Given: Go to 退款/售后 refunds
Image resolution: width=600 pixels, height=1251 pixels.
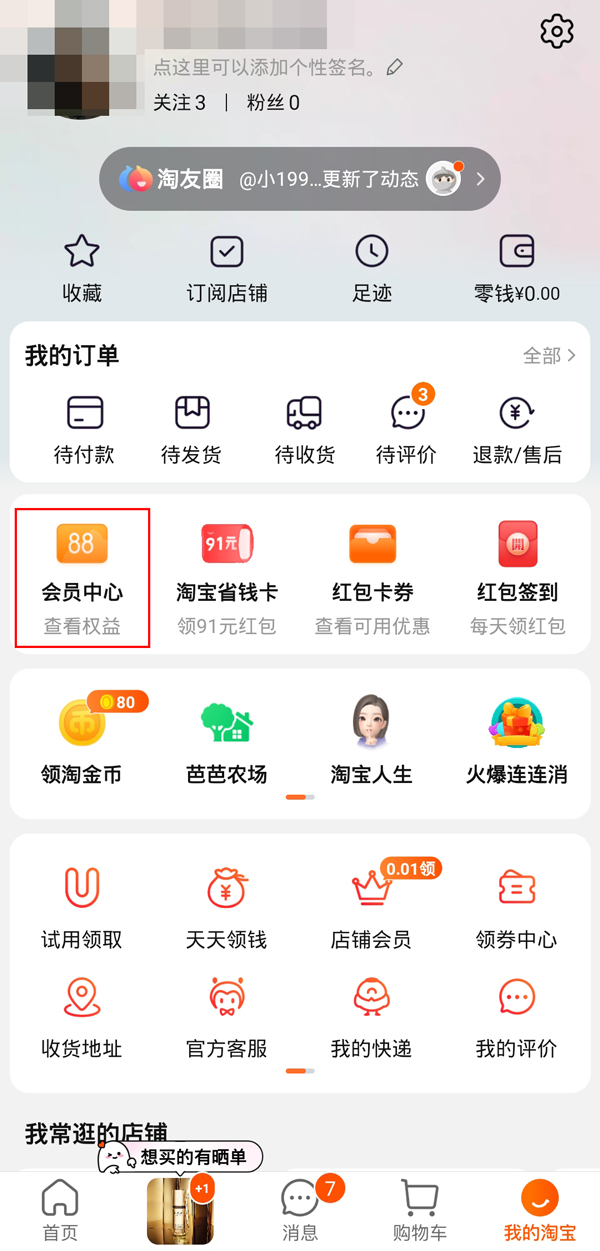Looking at the screenshot, I should (x=517, y=429).
